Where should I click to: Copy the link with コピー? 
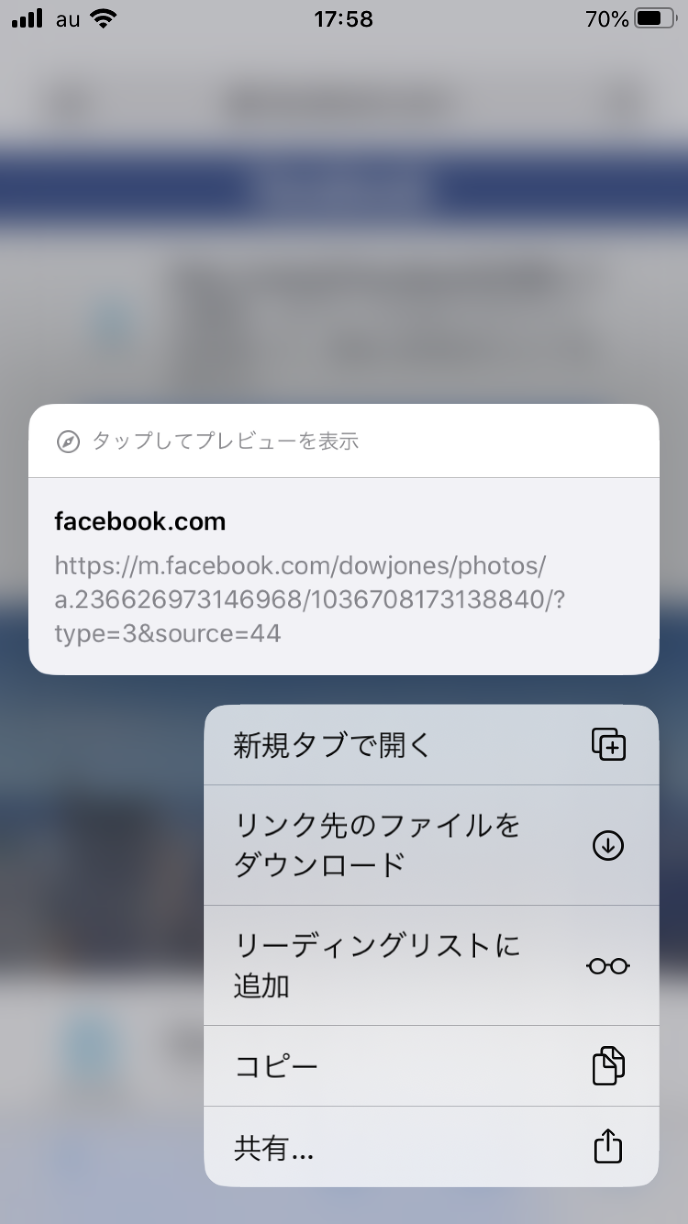(x=431, y=1066)
